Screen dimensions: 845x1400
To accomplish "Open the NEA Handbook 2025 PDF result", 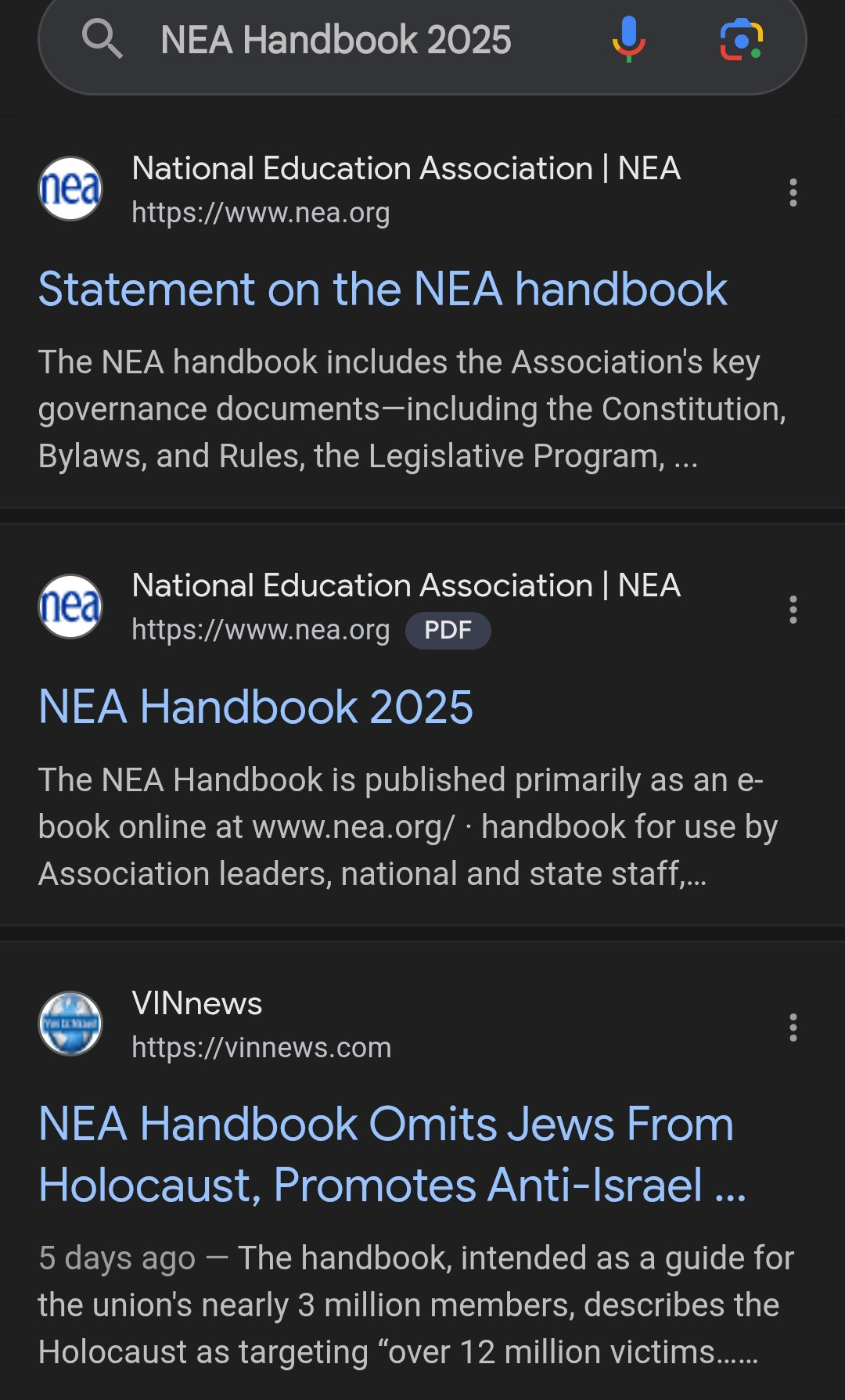I will (x=256, y=707).
